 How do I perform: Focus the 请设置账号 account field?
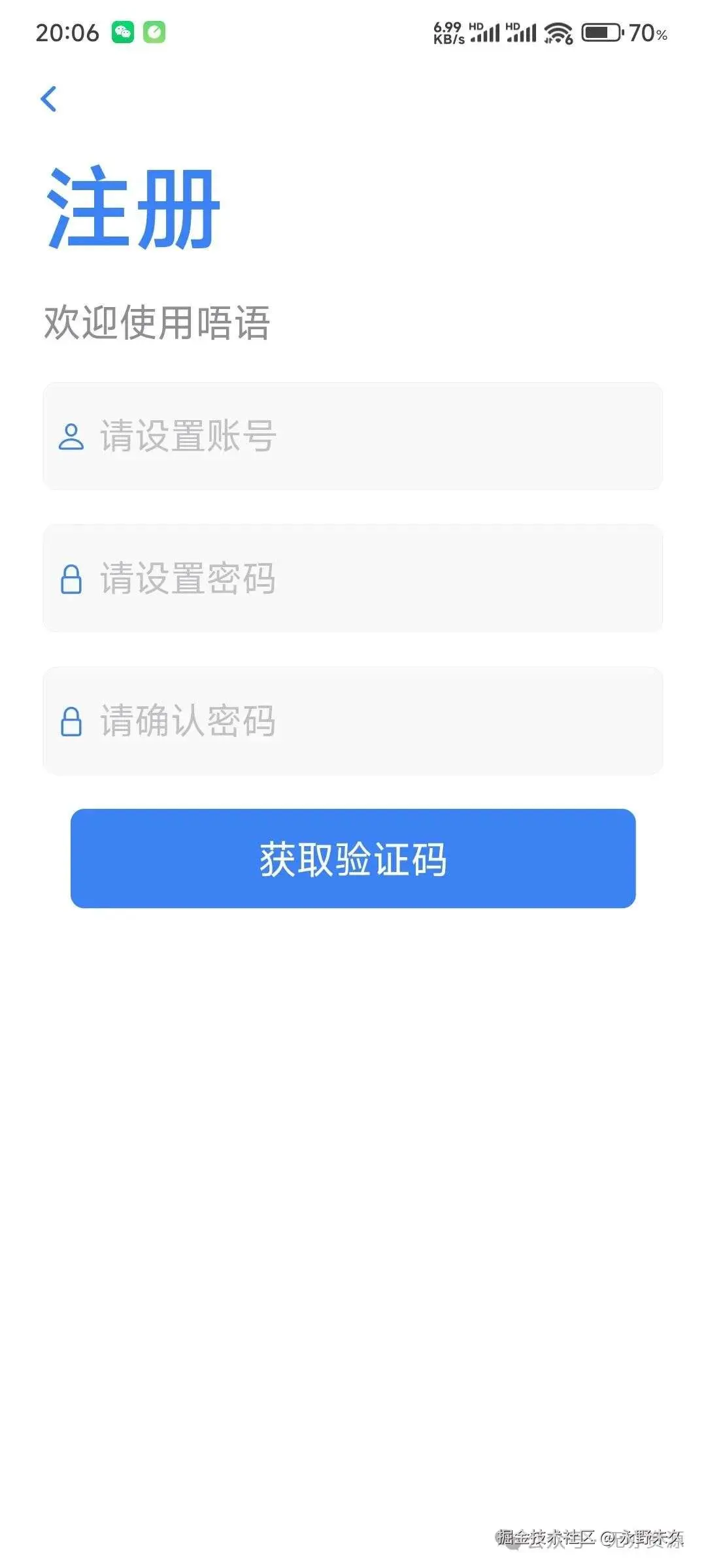(353, 436)
